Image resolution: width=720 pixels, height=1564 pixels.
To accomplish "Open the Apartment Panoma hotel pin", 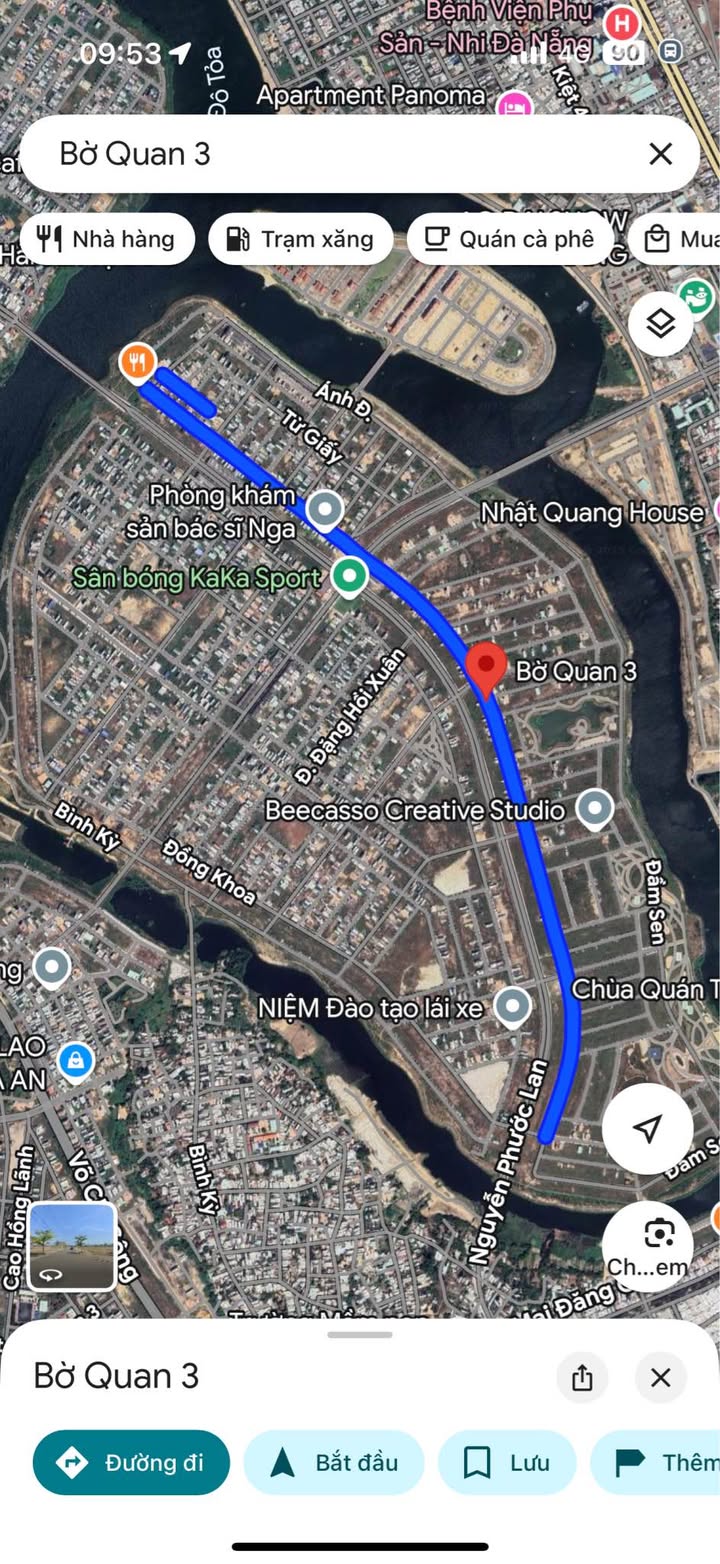I will point(514,104).
